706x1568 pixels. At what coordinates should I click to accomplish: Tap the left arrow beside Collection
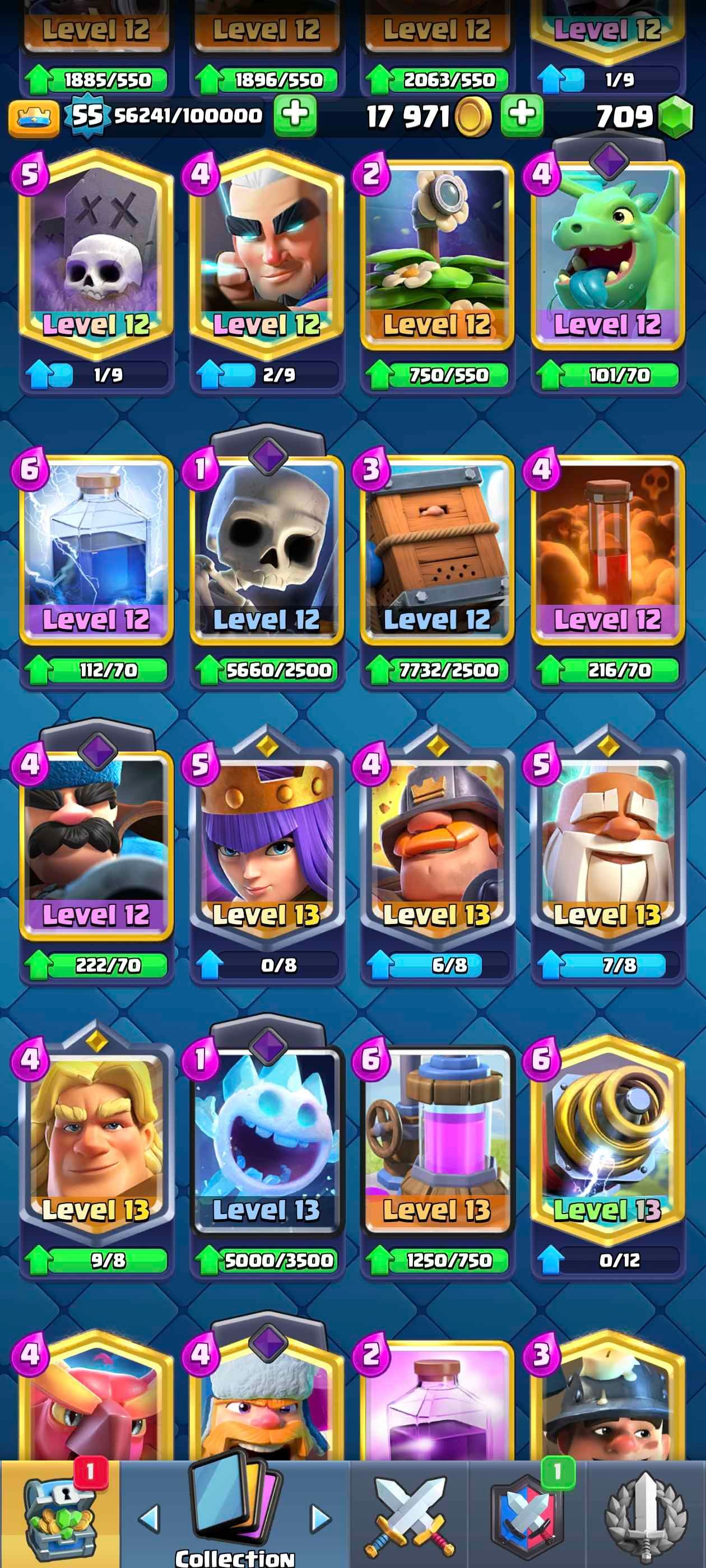(149, 1518)
